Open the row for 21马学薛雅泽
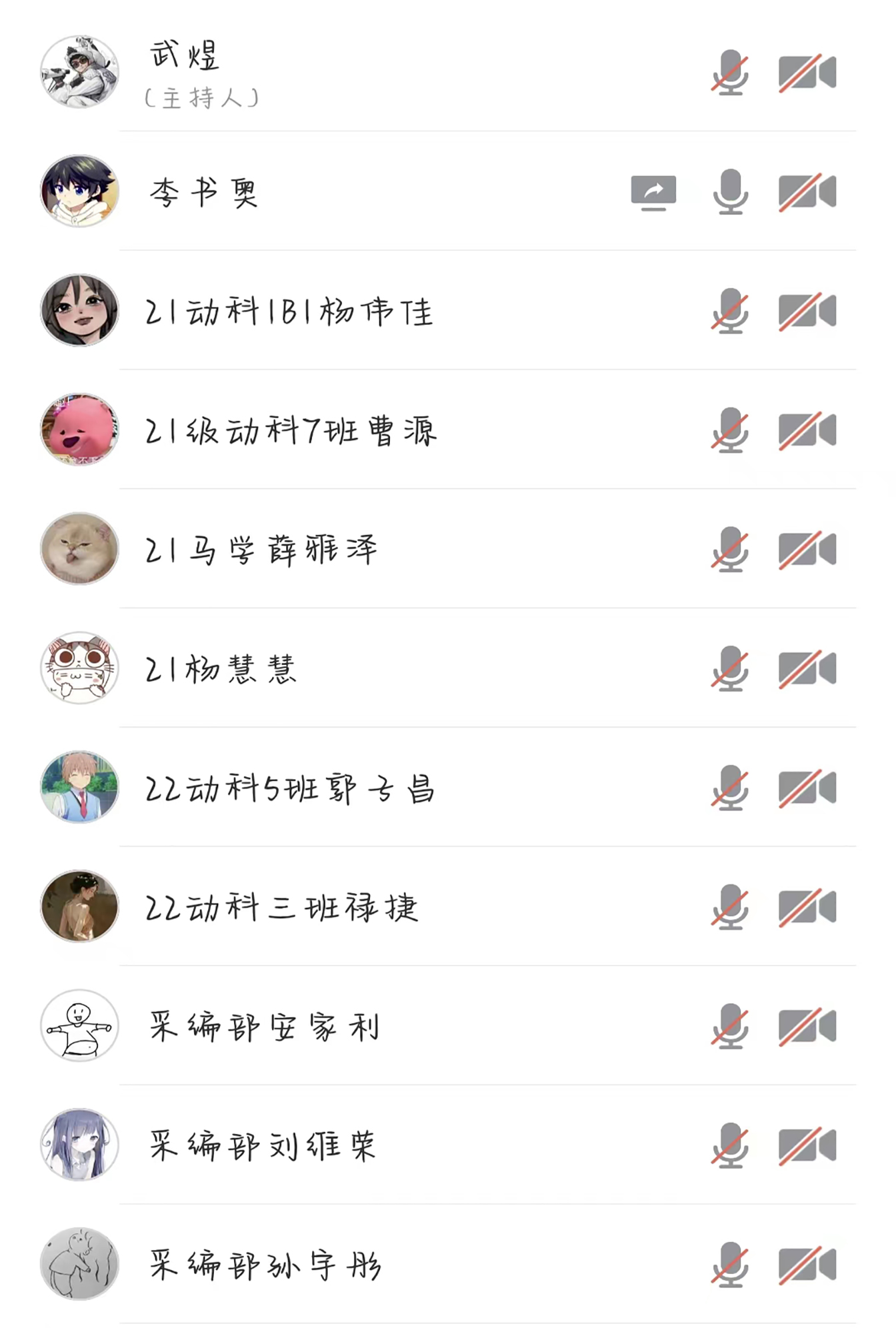Image resolution: width=896 pixels, height=1334 pixels. pyautogui.click(x=261, y=550)
